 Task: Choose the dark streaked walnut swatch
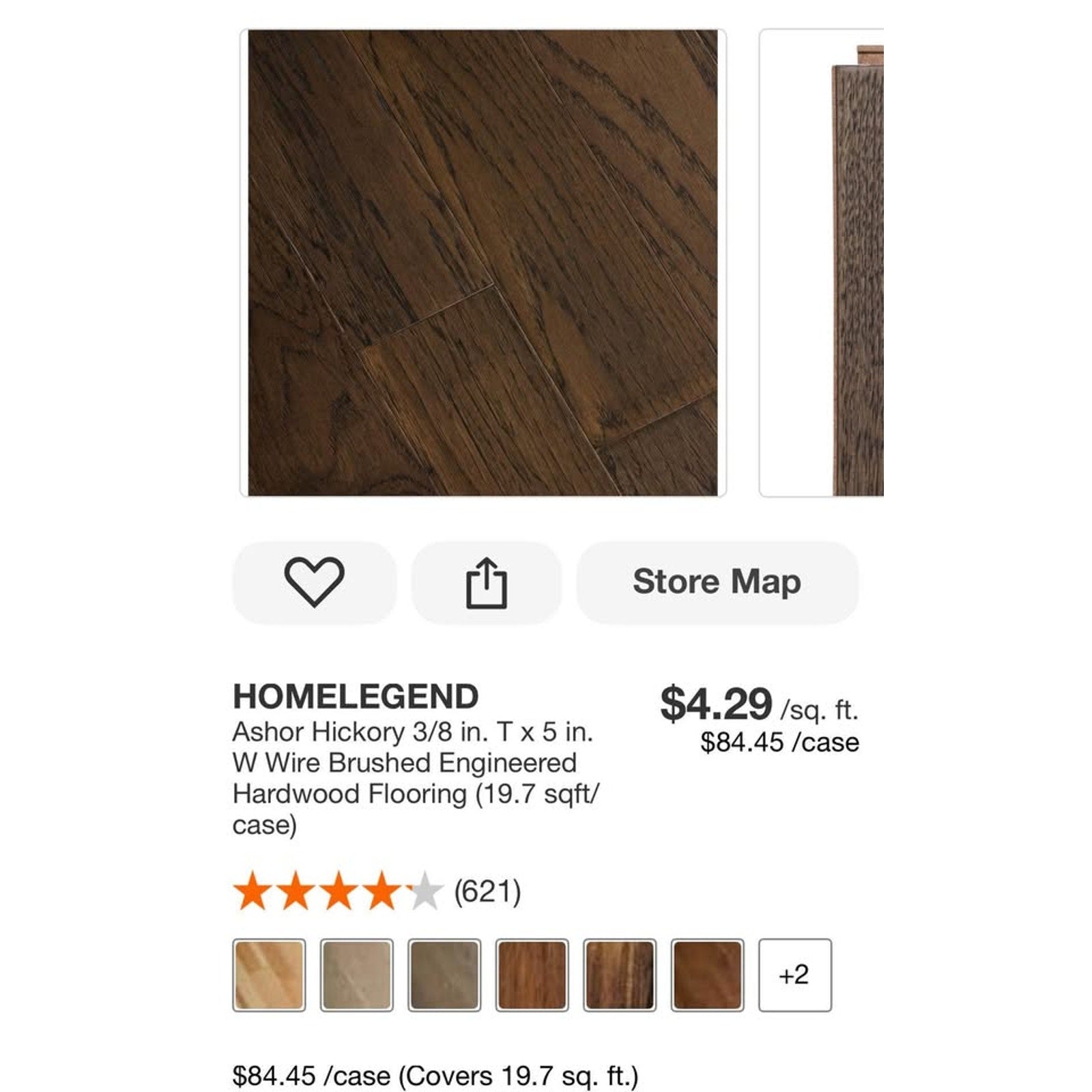(619, 975)
